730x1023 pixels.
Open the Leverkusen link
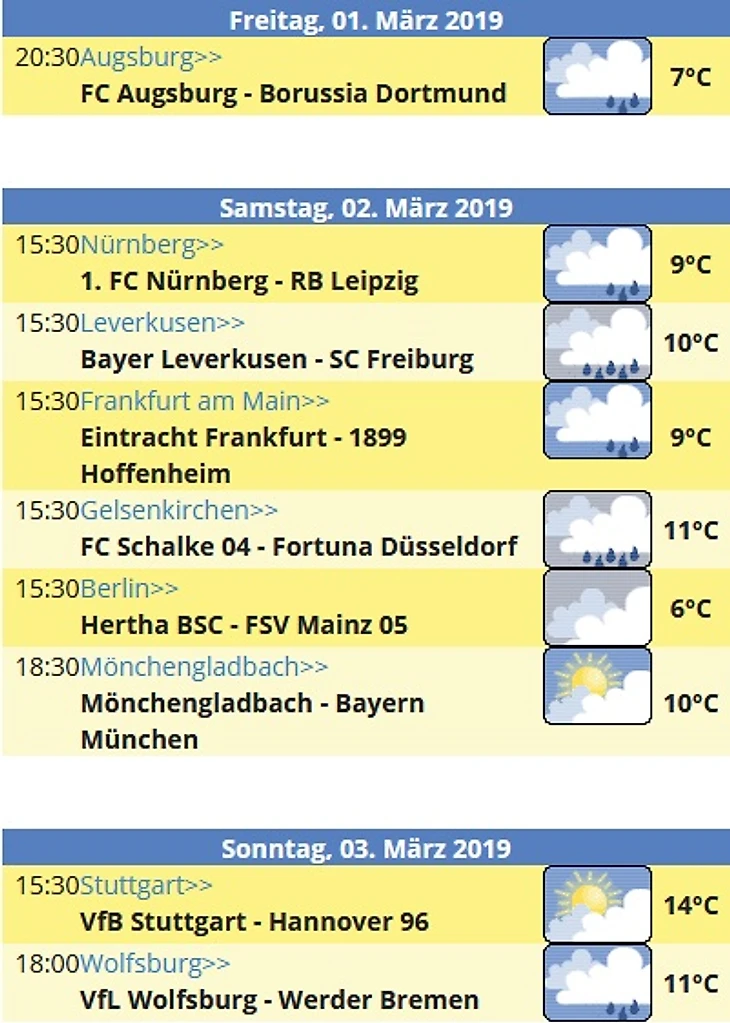coord(162,323)
